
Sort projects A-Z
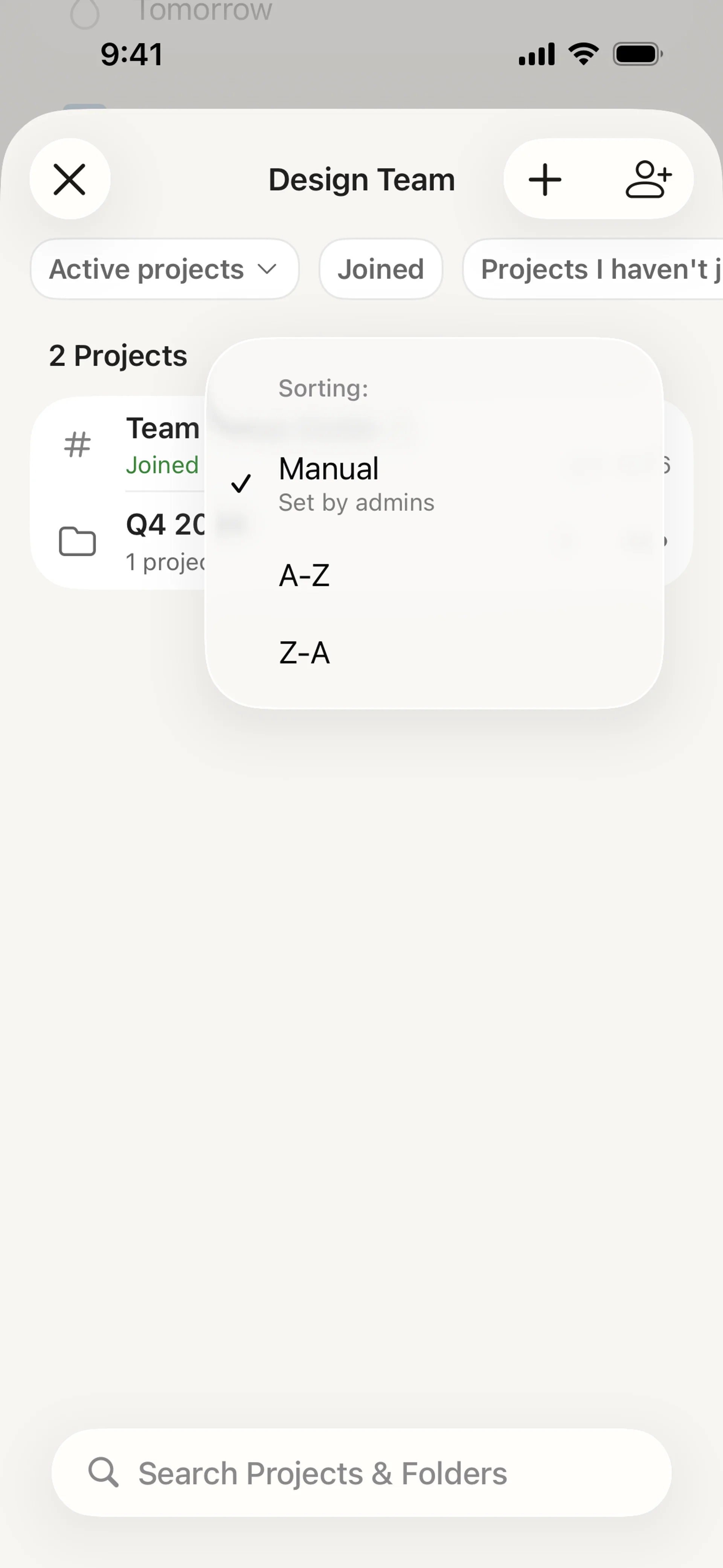point(435,575)
